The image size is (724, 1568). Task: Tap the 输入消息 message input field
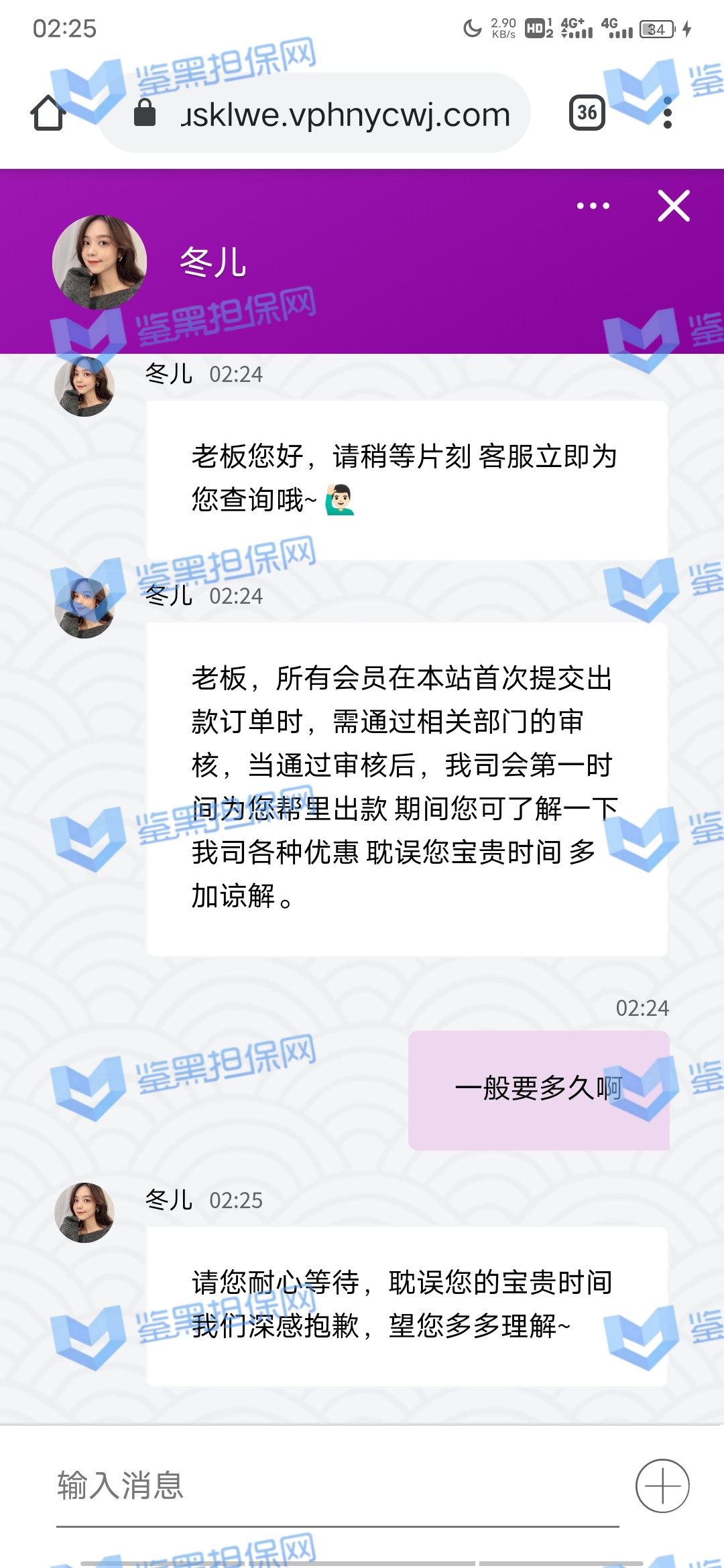[335, 1486]
